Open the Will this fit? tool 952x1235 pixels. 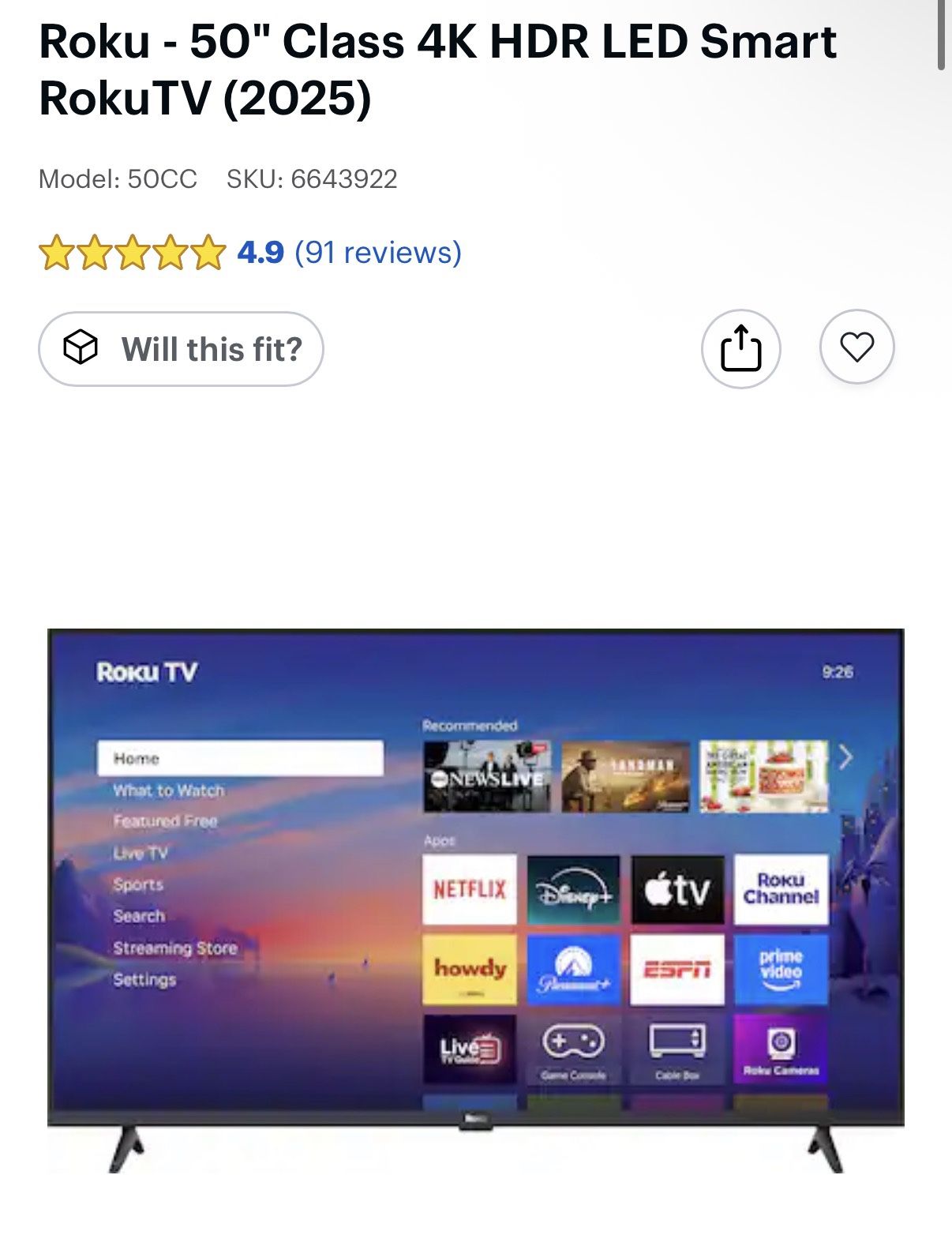point(181,349)
